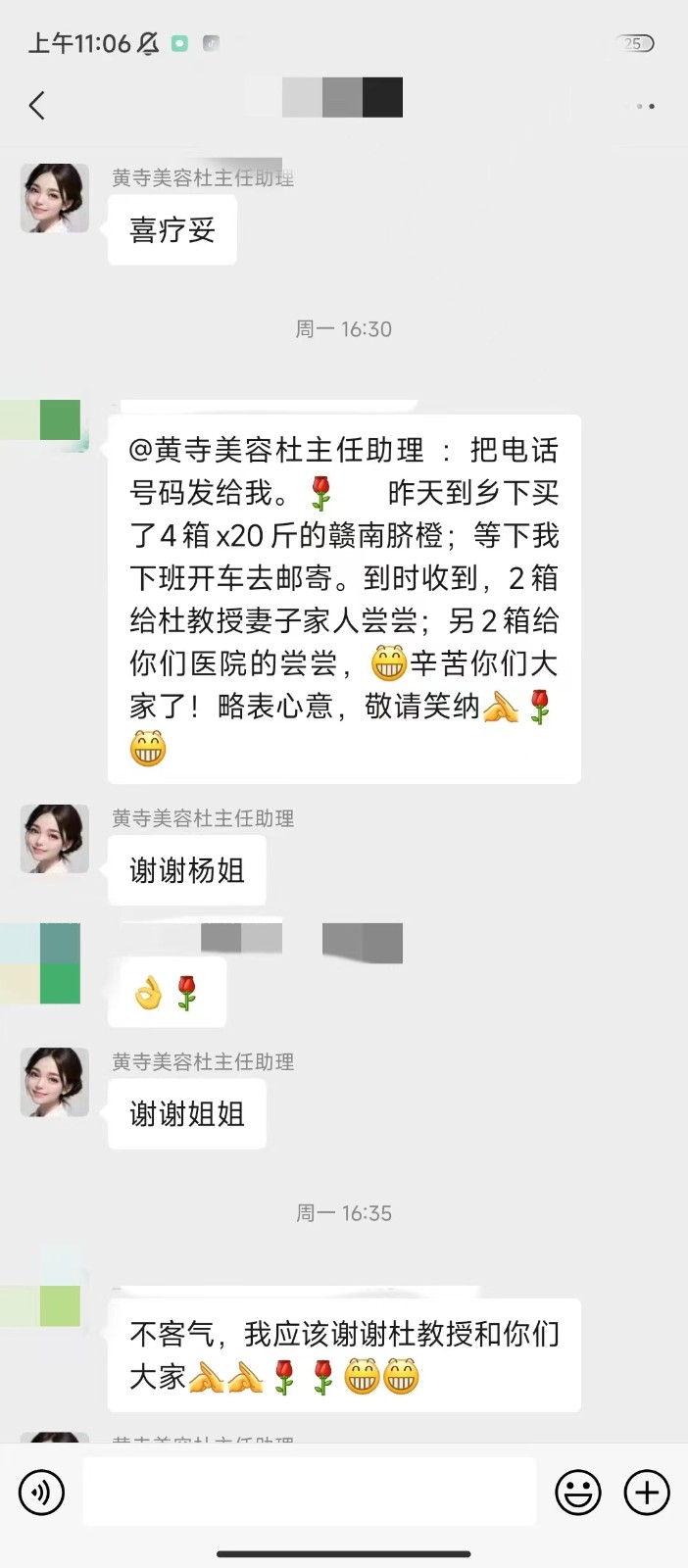Open avatar of sender above 谢谢杨姐 message

55,839
